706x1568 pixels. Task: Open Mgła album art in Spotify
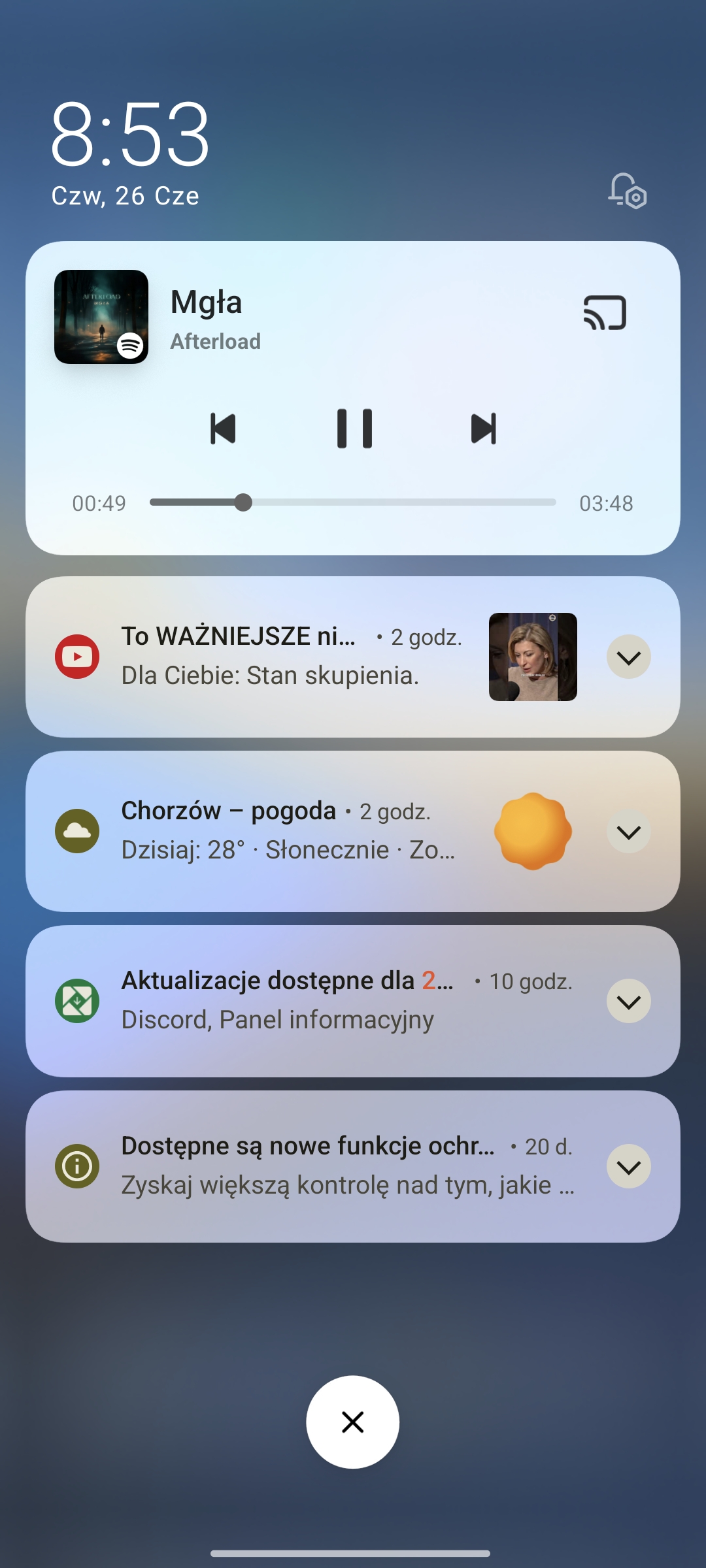101,317
